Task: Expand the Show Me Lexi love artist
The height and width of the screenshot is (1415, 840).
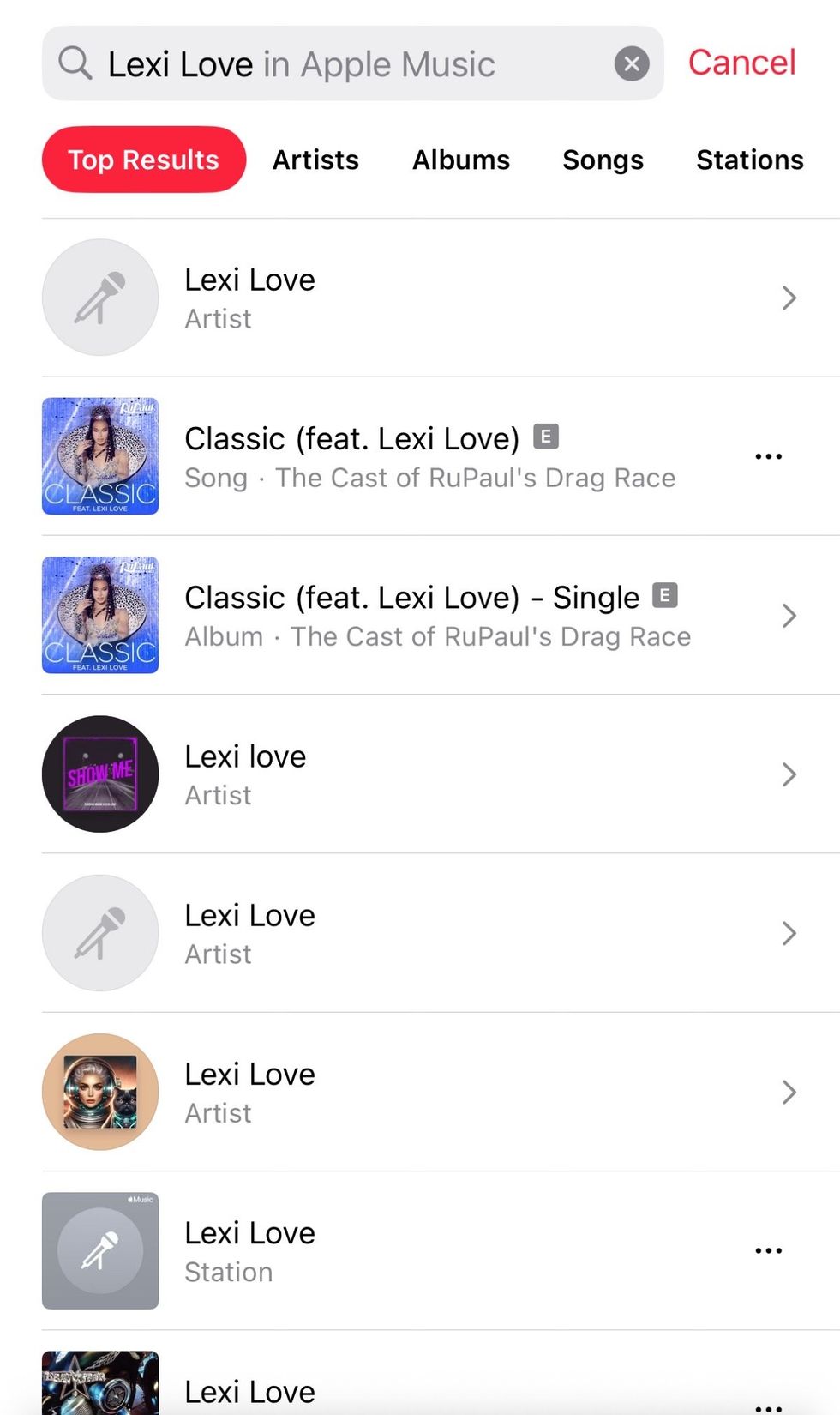Action: pyautogui.click(x=789, y=774)
